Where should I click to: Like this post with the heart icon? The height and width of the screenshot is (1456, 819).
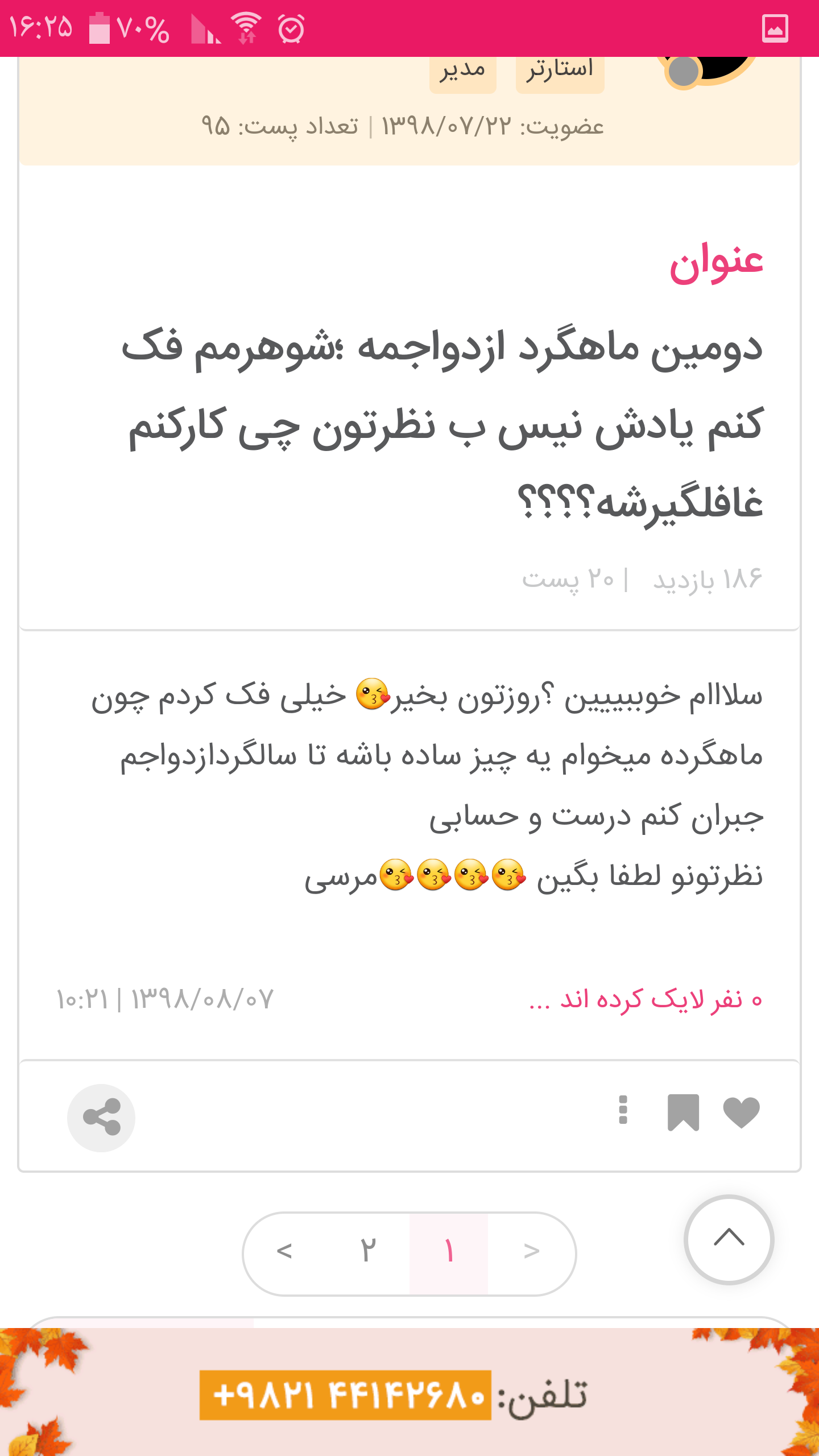[741, 1112]
